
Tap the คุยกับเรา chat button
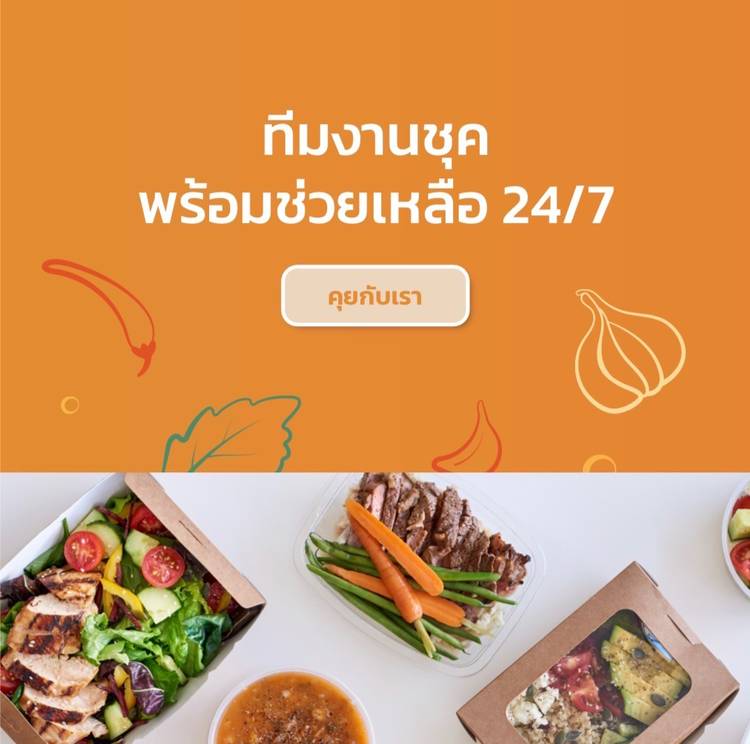click(x=375, y=296)
